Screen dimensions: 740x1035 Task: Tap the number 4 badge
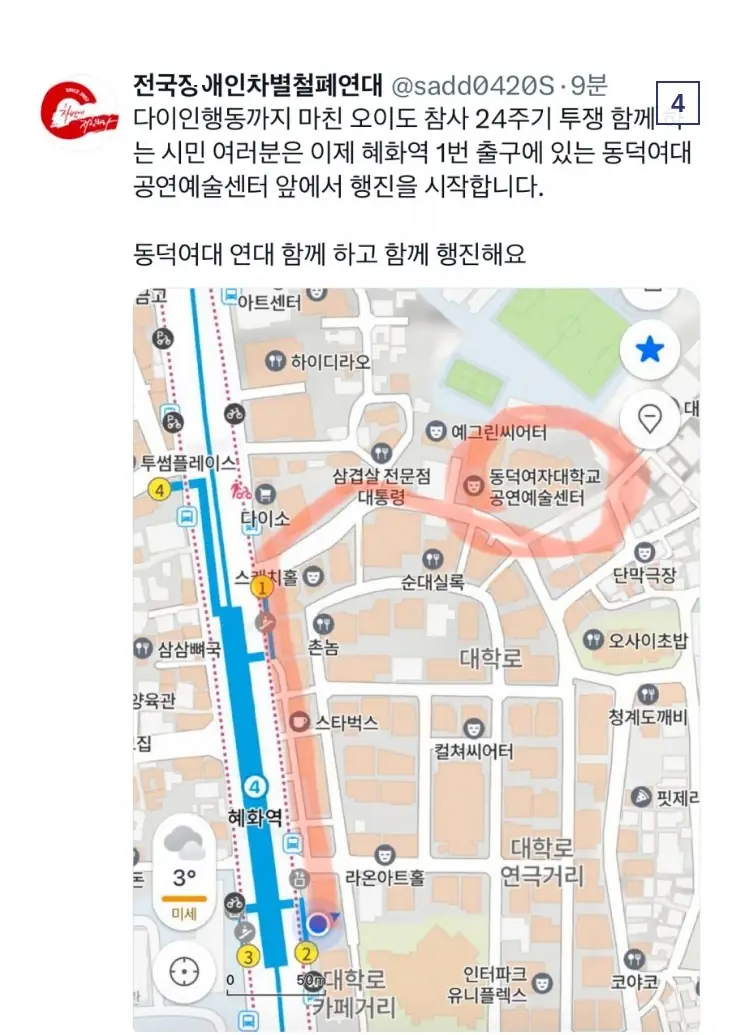(x=678, y=103)
